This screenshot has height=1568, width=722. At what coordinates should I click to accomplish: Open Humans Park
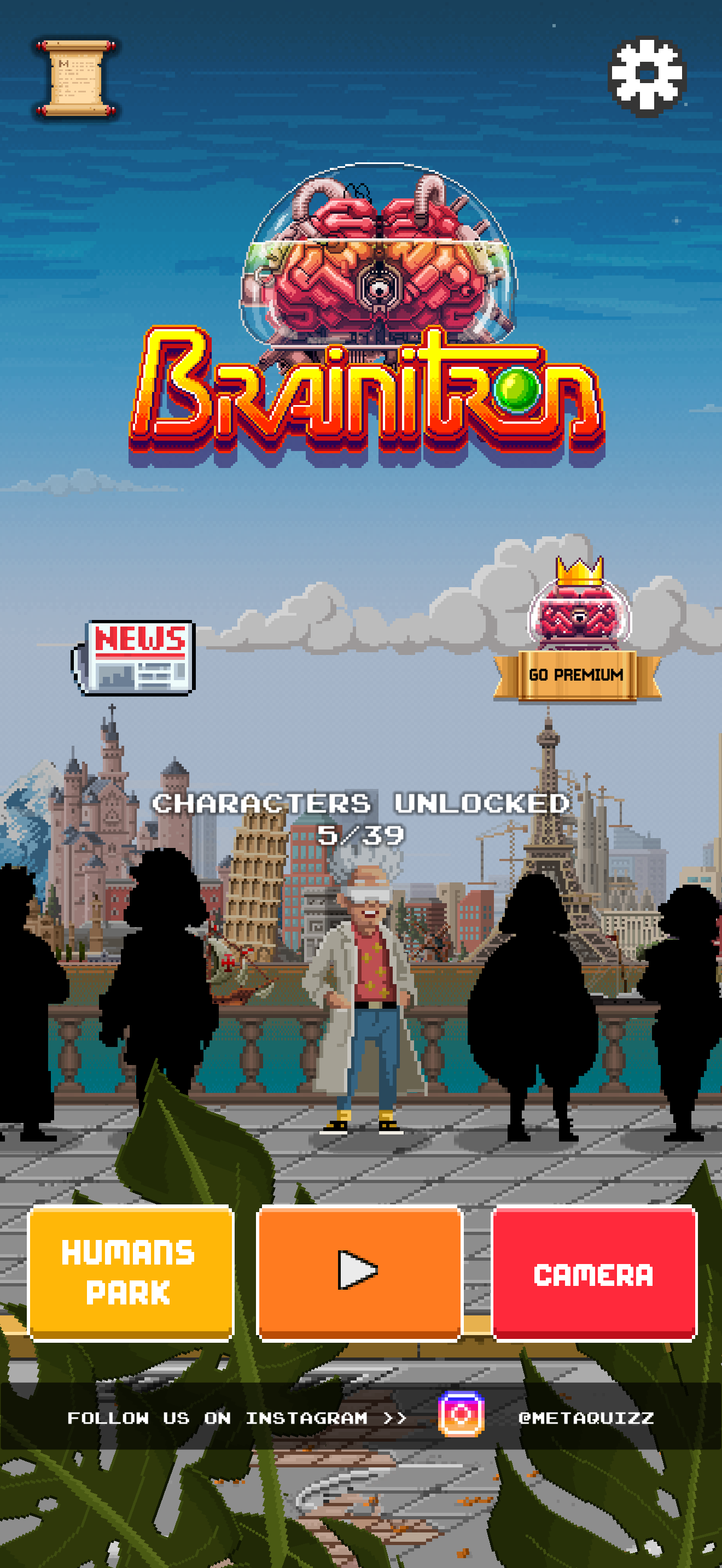click(130, 1272)
